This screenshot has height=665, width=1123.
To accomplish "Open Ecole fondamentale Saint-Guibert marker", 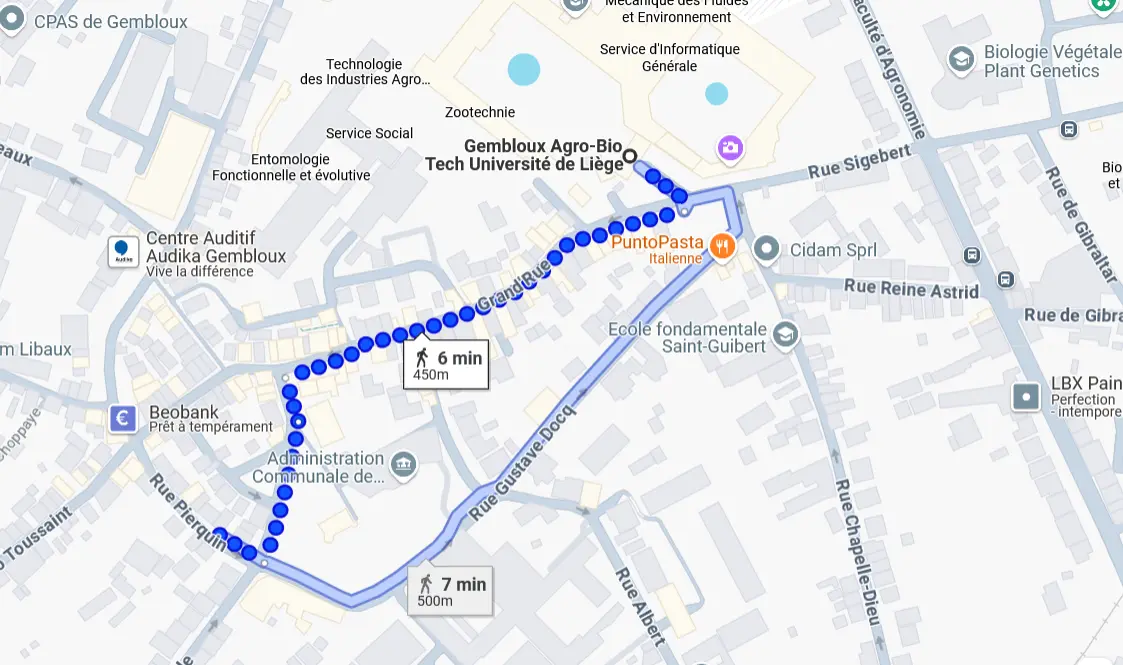I will coord(788,334).
